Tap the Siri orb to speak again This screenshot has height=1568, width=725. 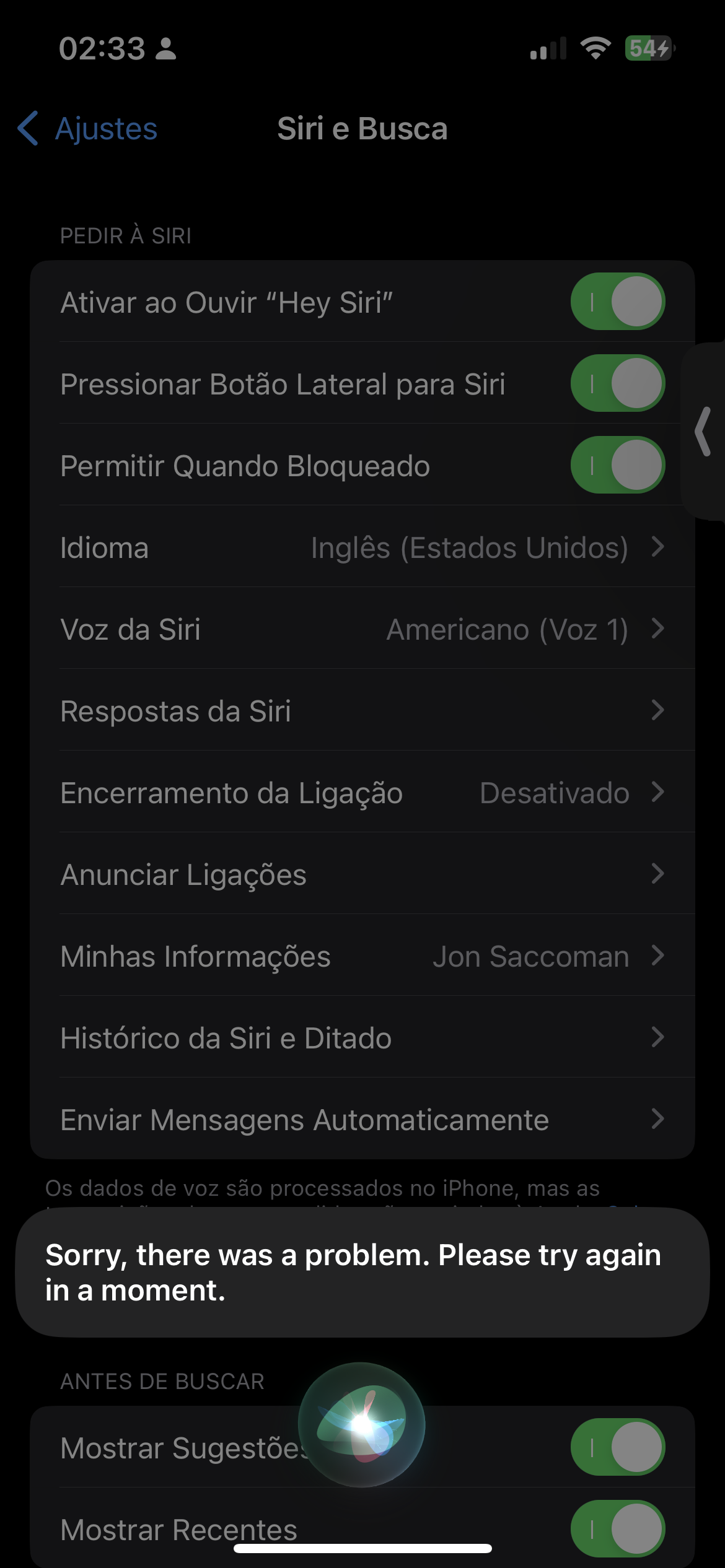click(362, 1424)
